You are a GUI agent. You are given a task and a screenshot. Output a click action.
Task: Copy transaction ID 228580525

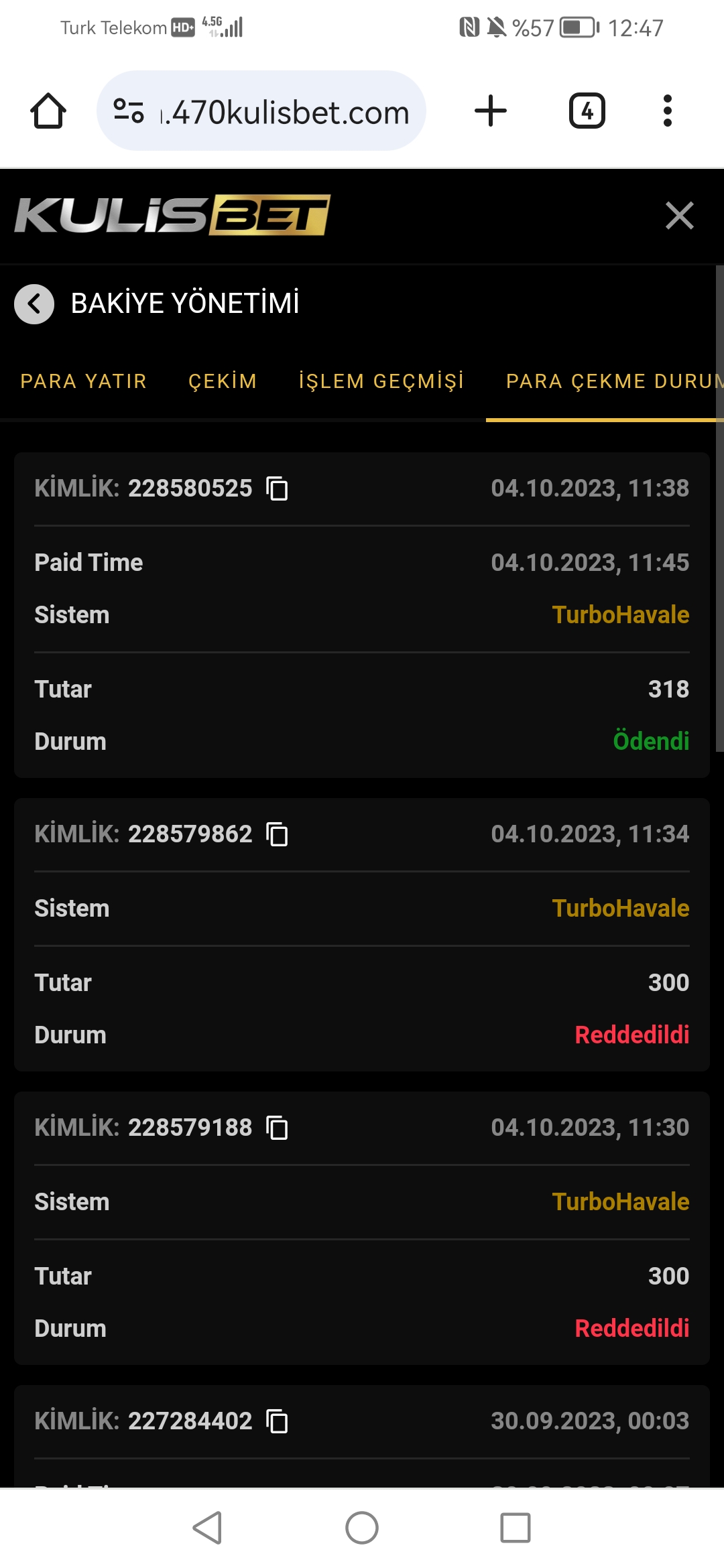click(277, 488)
